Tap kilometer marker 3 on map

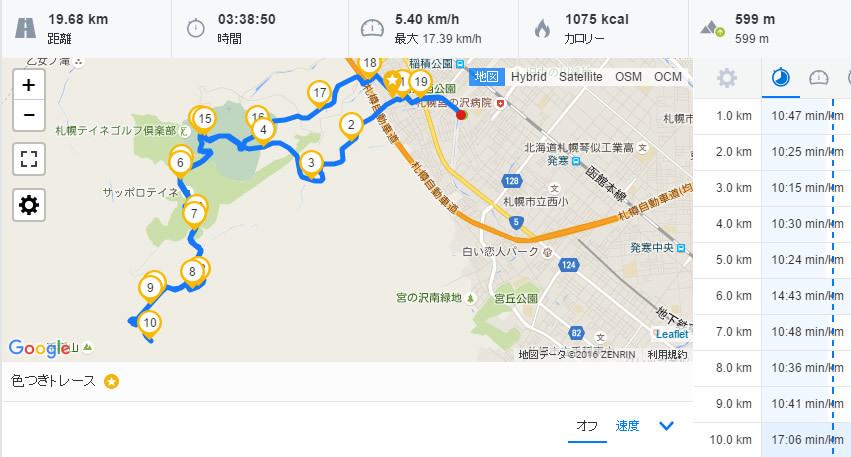311,162
